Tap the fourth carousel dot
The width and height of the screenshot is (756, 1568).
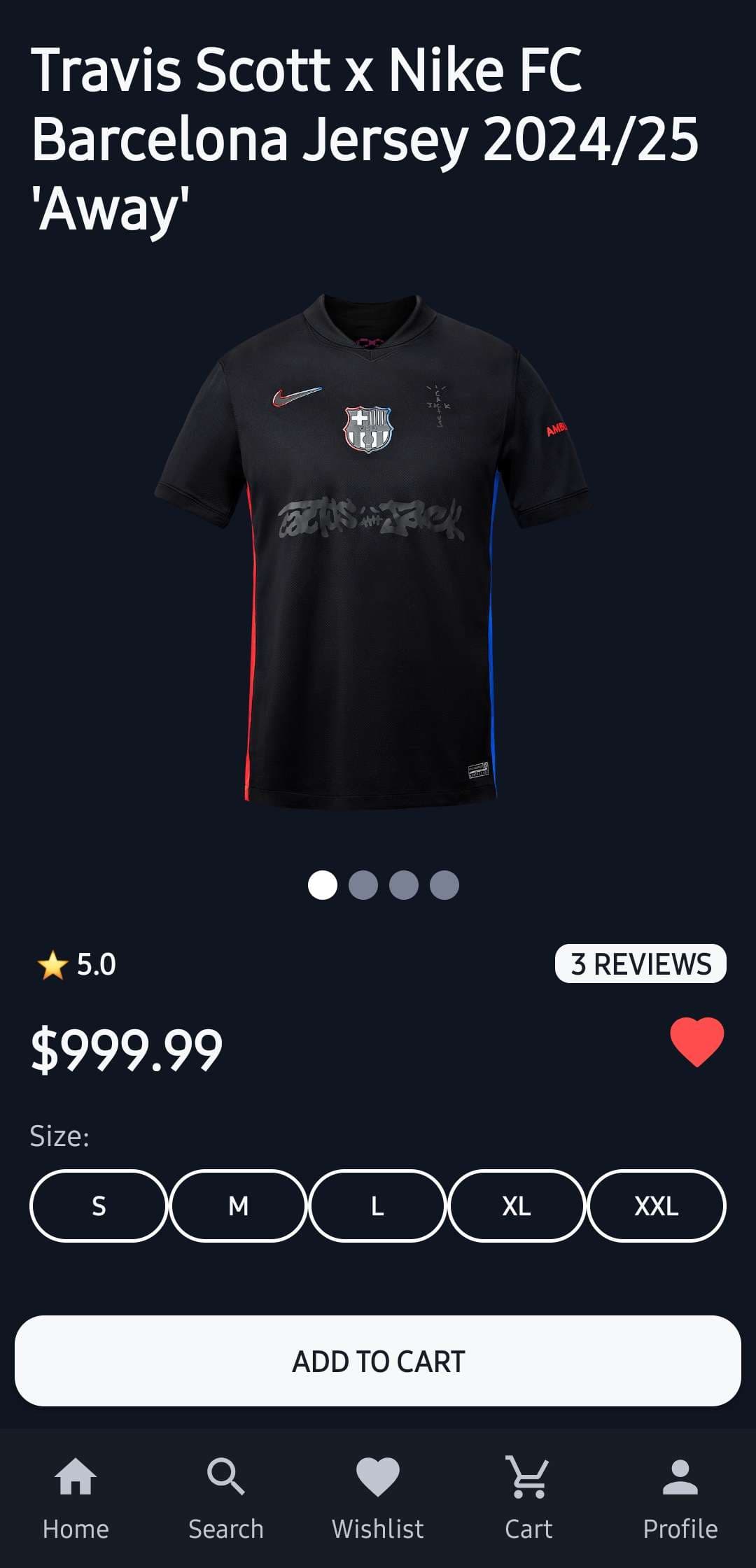point(443,884)
